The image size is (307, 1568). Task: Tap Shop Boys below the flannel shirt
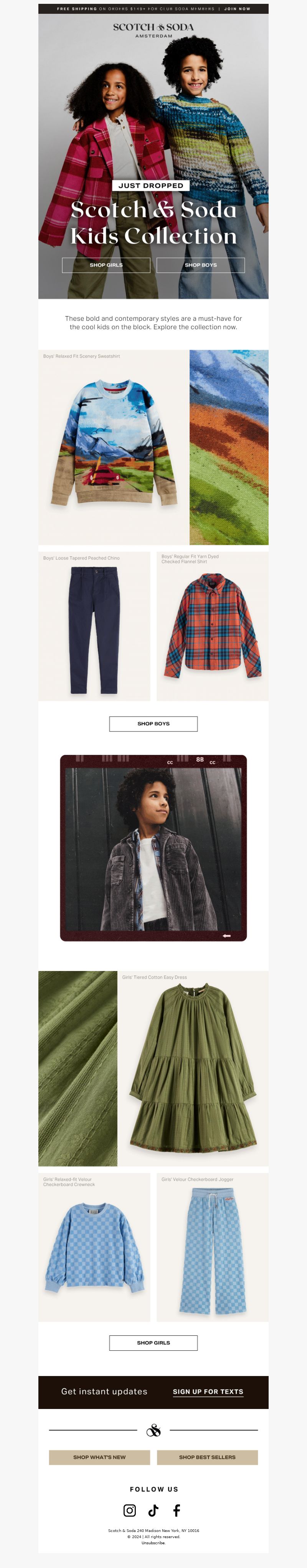click(x=153, y=724)
